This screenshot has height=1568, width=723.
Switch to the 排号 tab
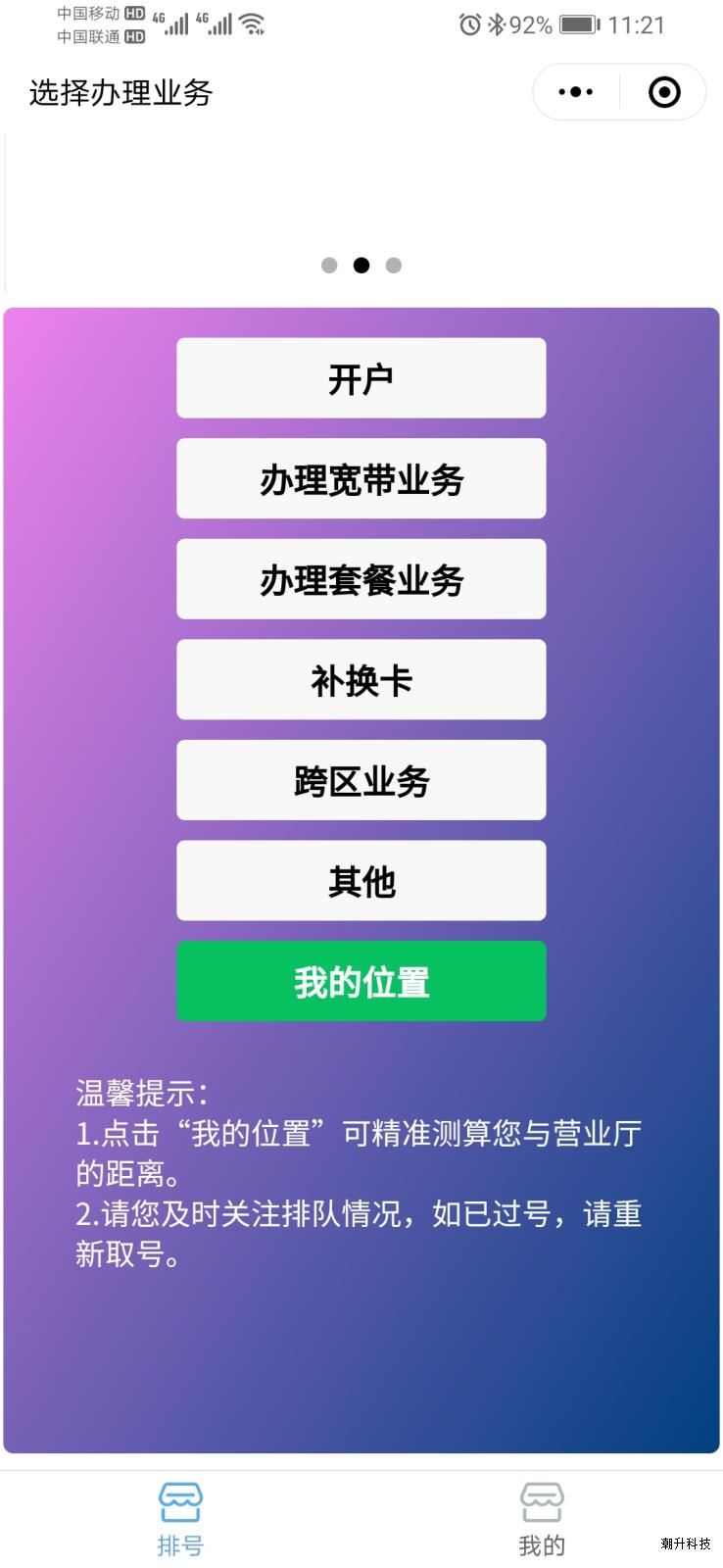coord(180,1519)
